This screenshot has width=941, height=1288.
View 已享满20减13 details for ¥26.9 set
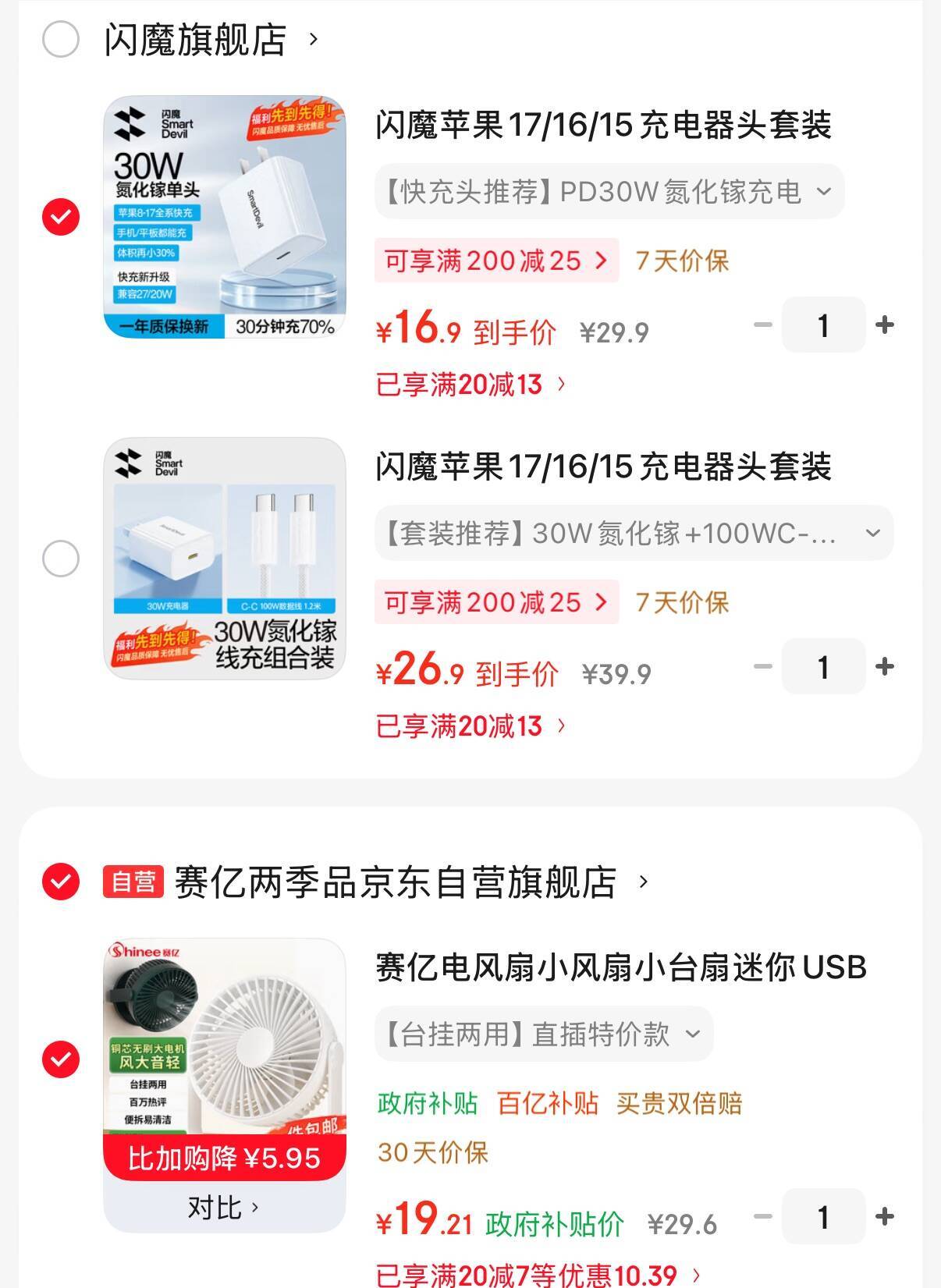[x=471, y=726]
